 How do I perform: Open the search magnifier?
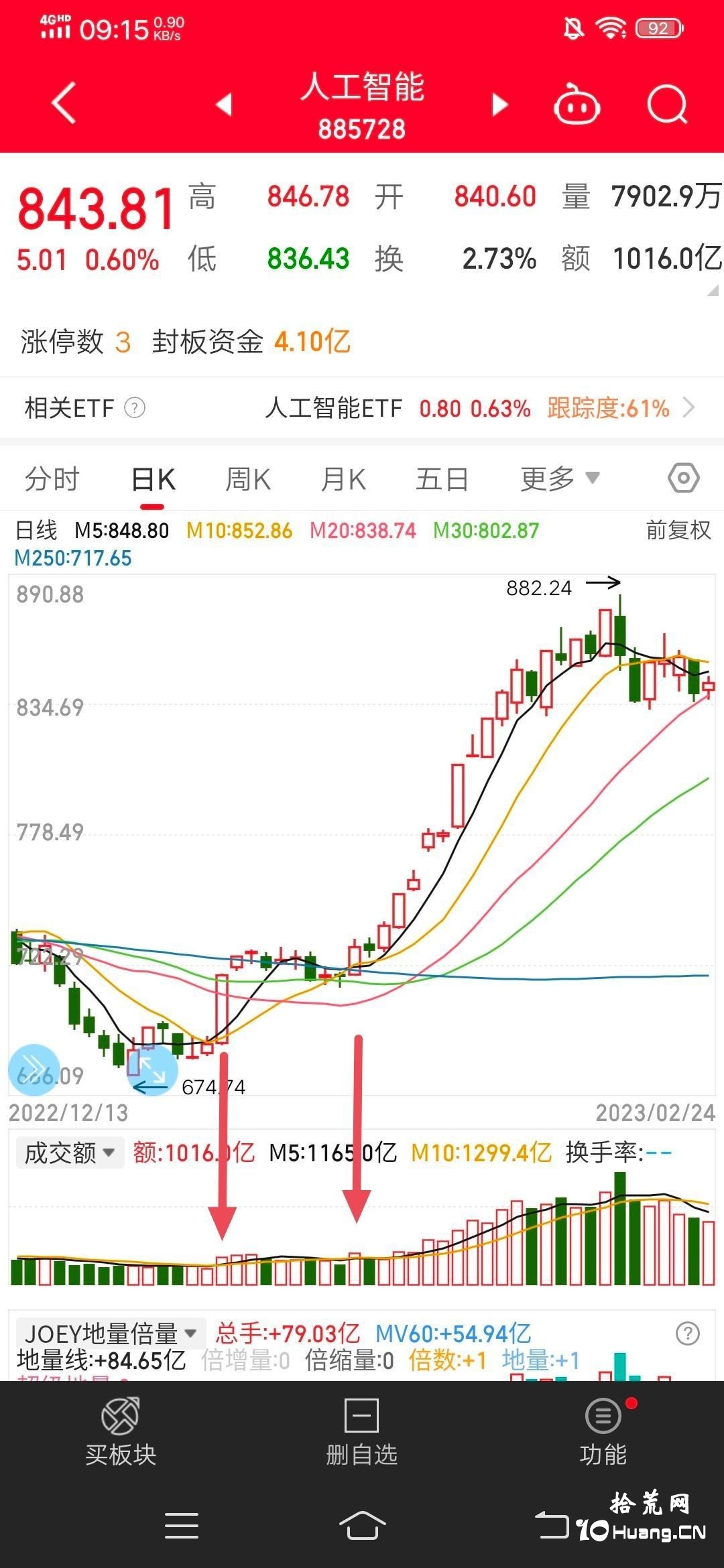(668, 104)
